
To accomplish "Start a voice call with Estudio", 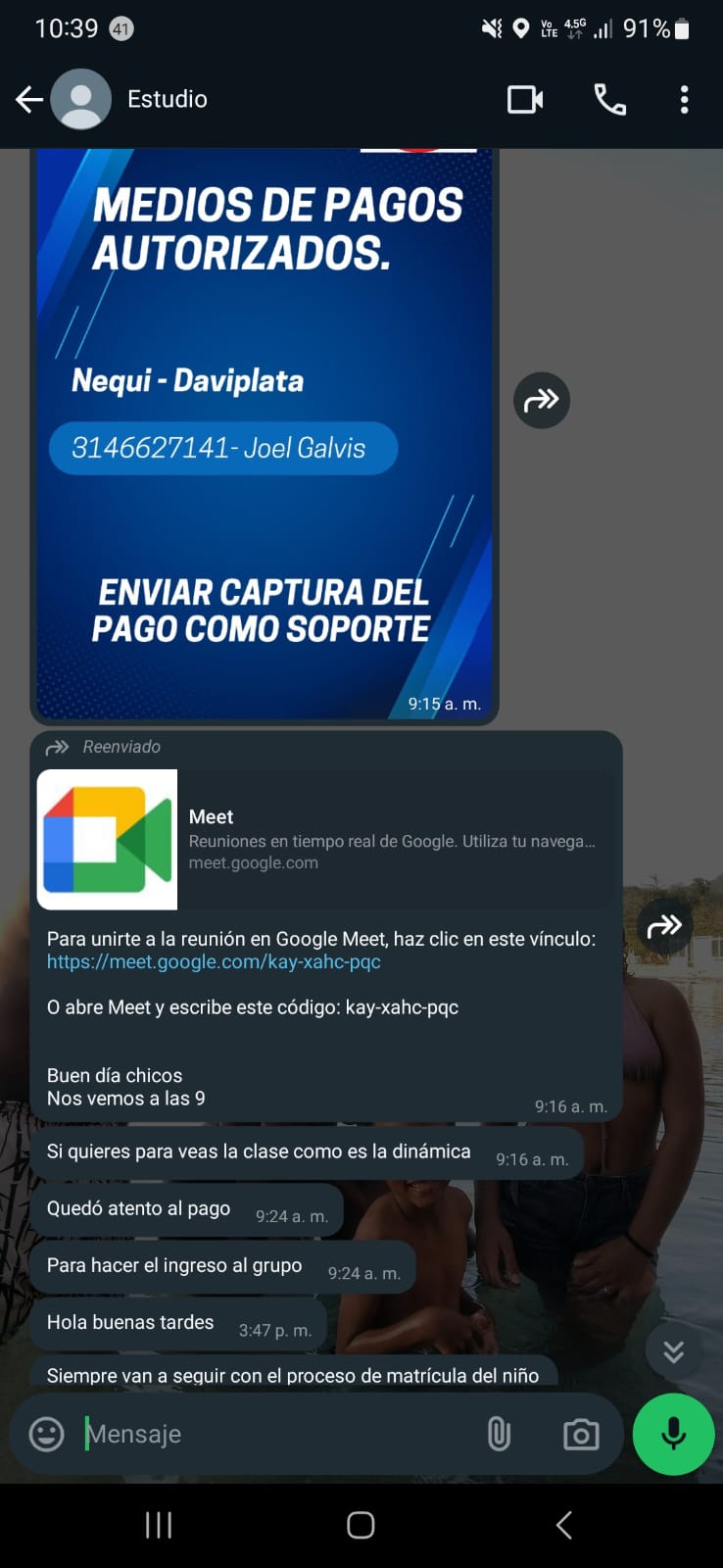I will pyautogui.click(x=609, y=99).
